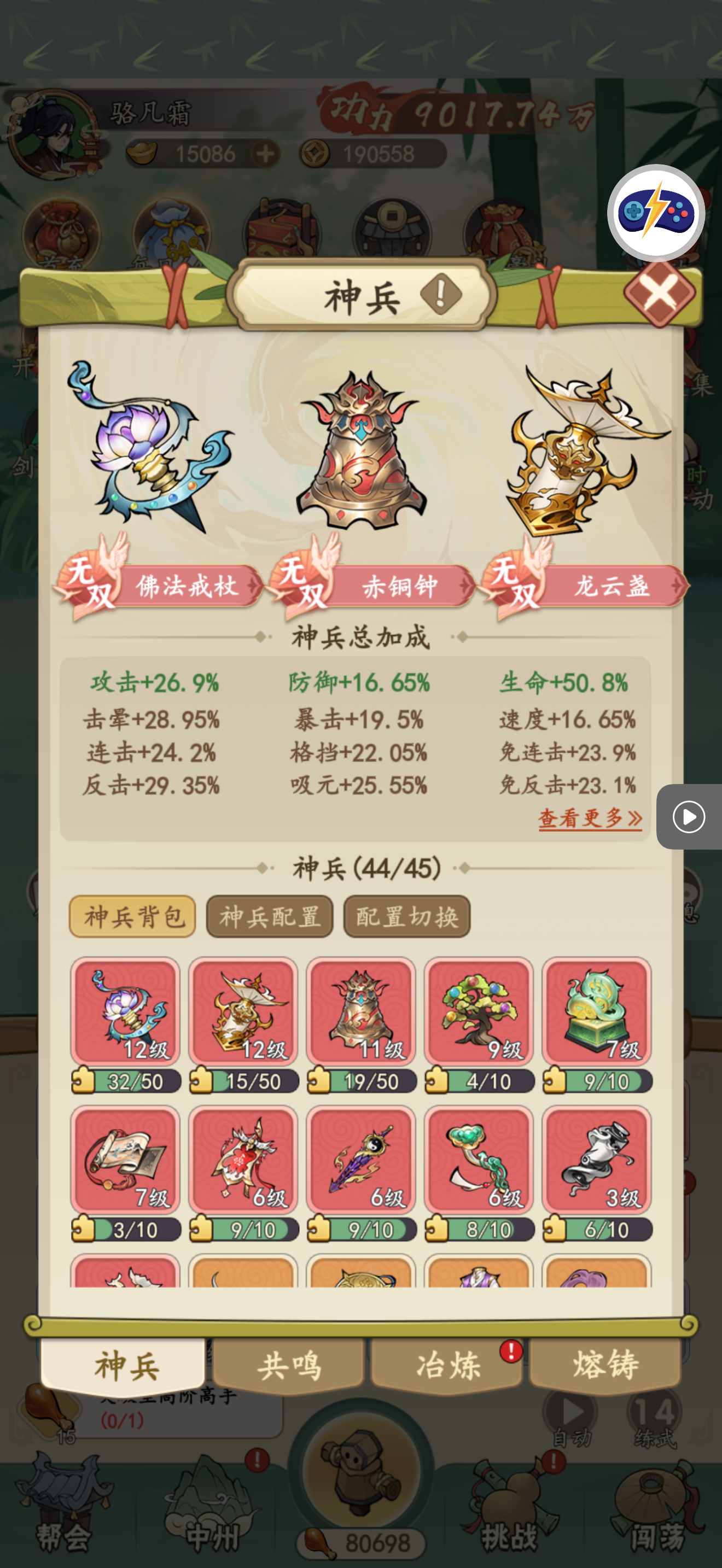Image resolution: width=722 pixels, height=1568 pixels.
Task: Close the 神兵 dialog
Action: click(659, 294)
